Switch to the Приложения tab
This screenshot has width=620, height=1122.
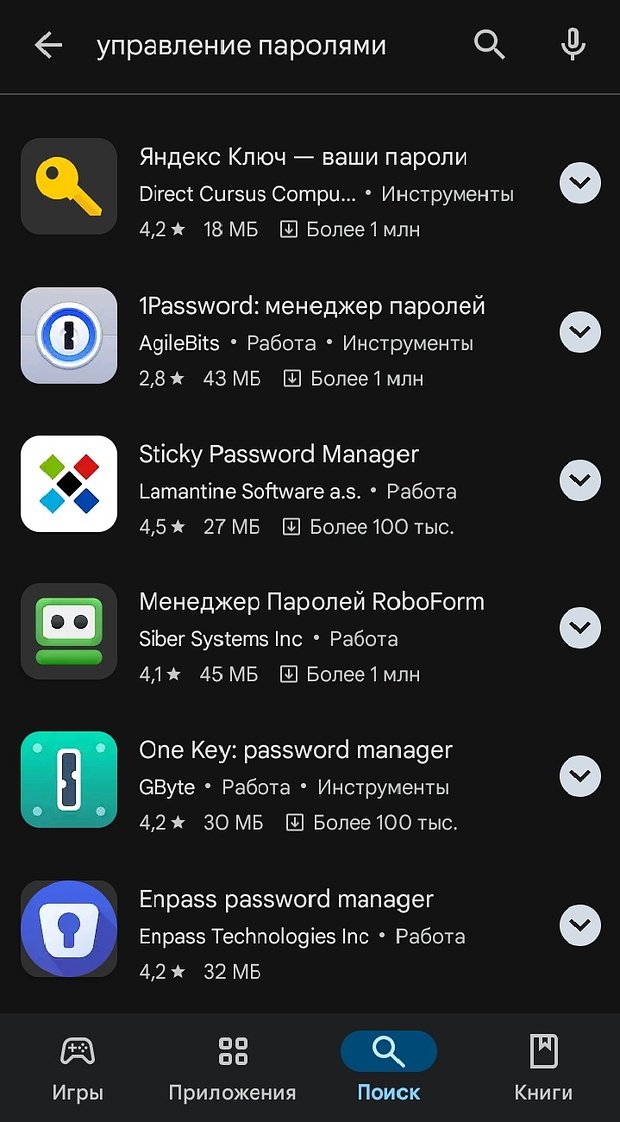[x=232, y=1067]
